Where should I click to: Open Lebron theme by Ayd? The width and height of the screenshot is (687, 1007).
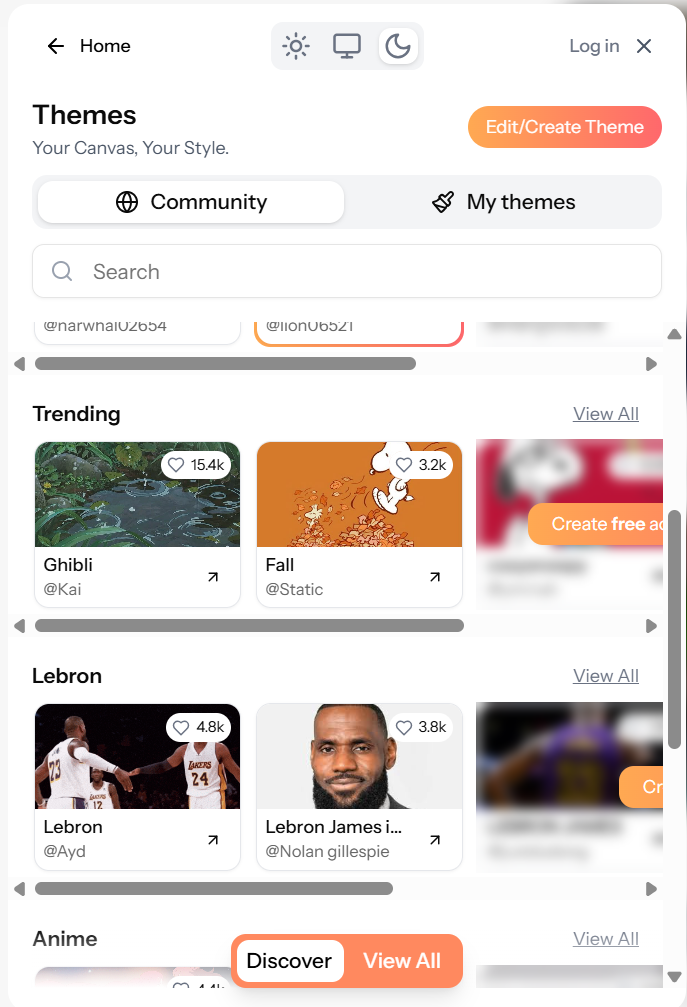137,785
